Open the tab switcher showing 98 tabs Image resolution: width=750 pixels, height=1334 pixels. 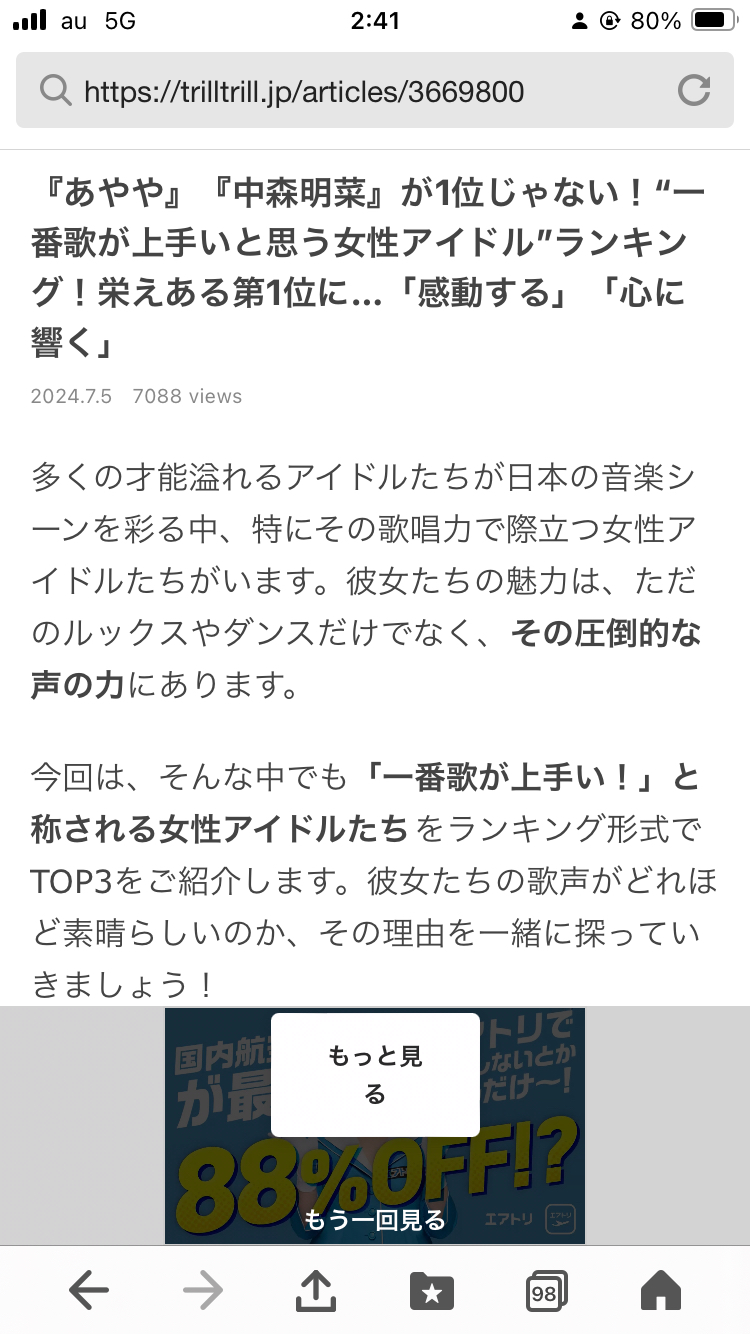click(x=546, y=1291)
